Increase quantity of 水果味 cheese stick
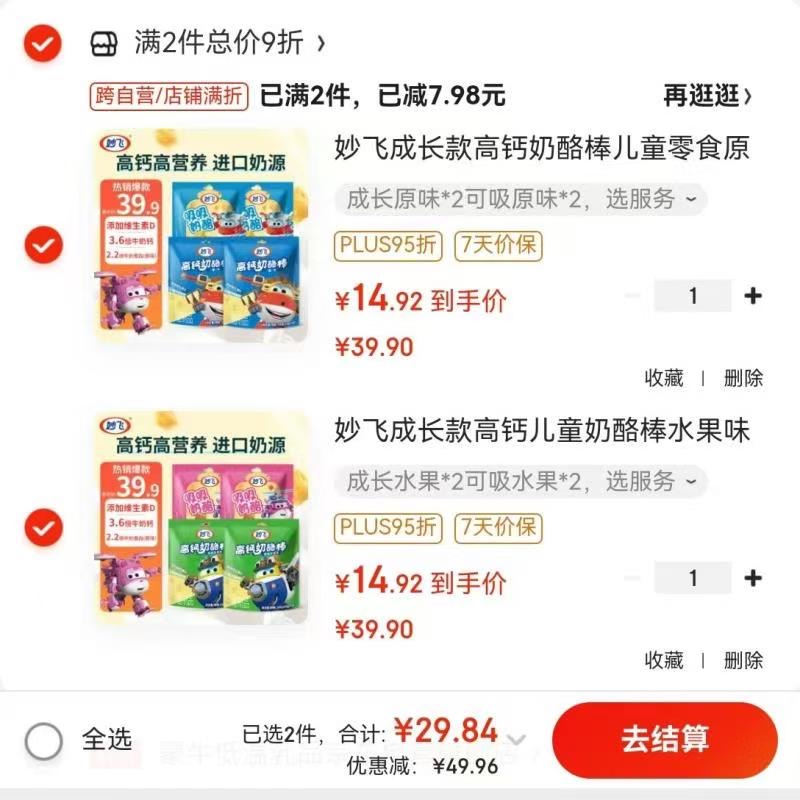The image size is (800, 800). tap(753, 578)
